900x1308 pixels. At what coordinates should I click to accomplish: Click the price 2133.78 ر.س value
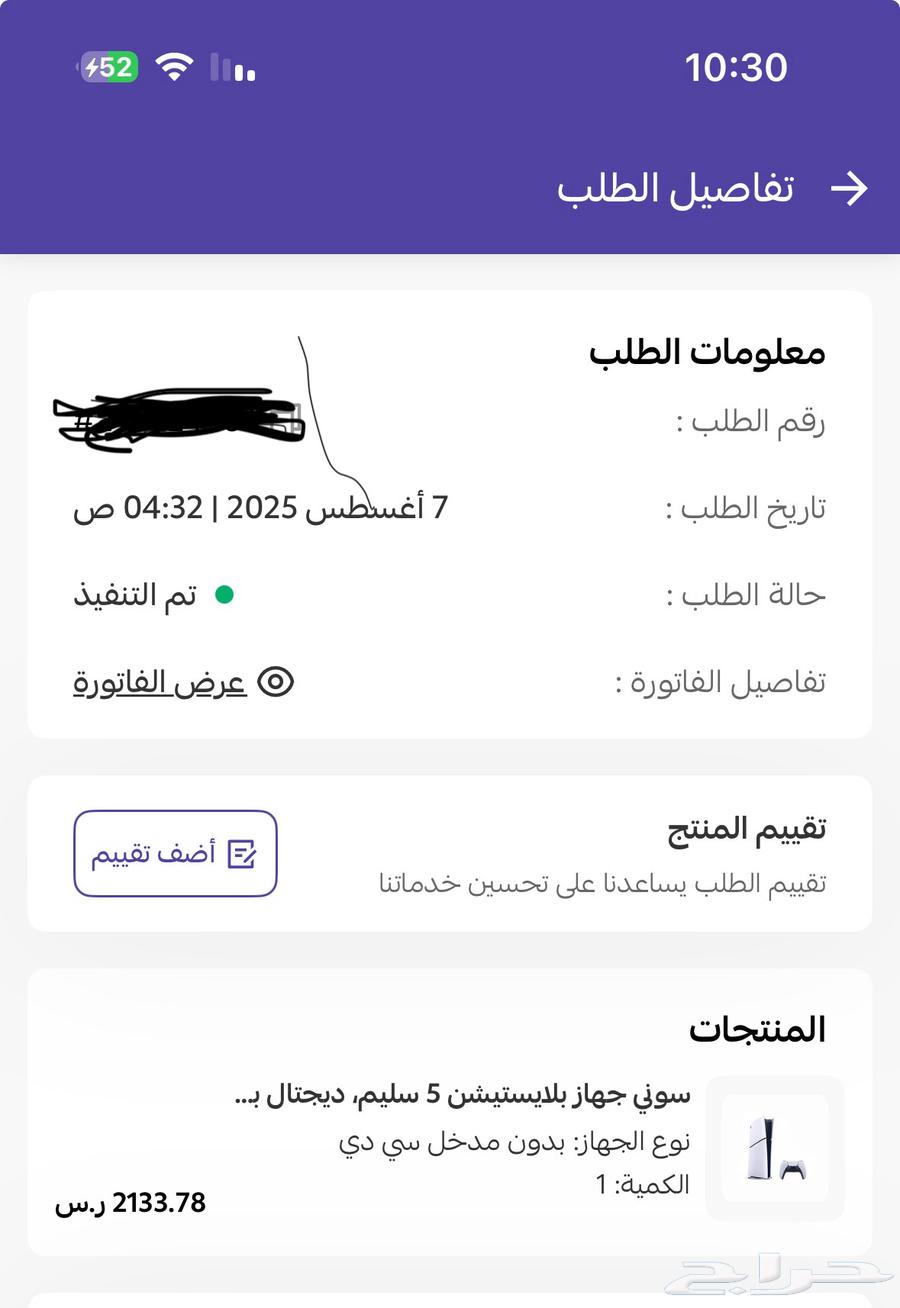pyautogui.click(x=128, y=1202)
